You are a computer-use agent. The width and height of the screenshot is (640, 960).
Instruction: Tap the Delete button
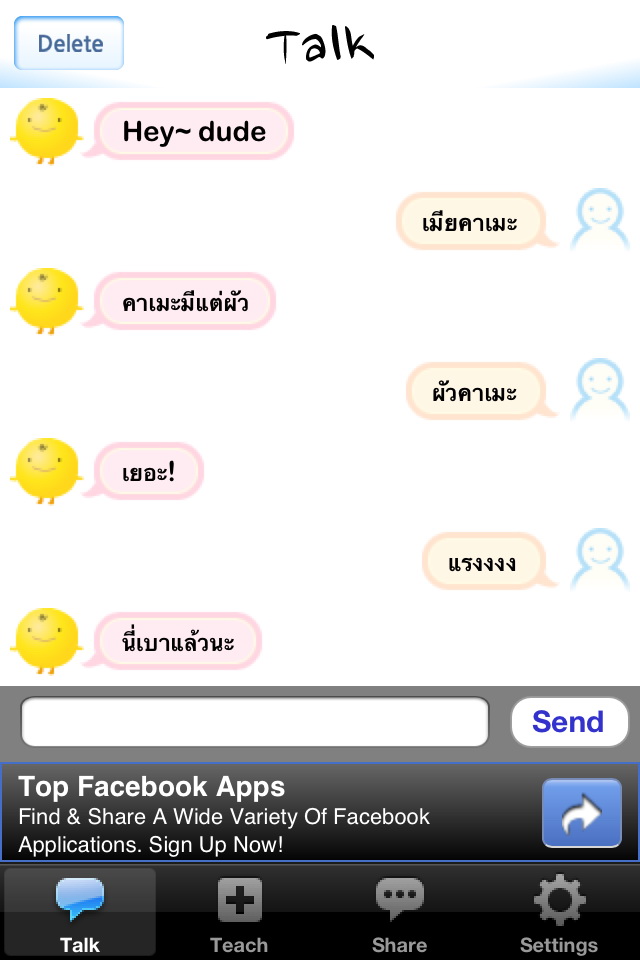[69, 43]
